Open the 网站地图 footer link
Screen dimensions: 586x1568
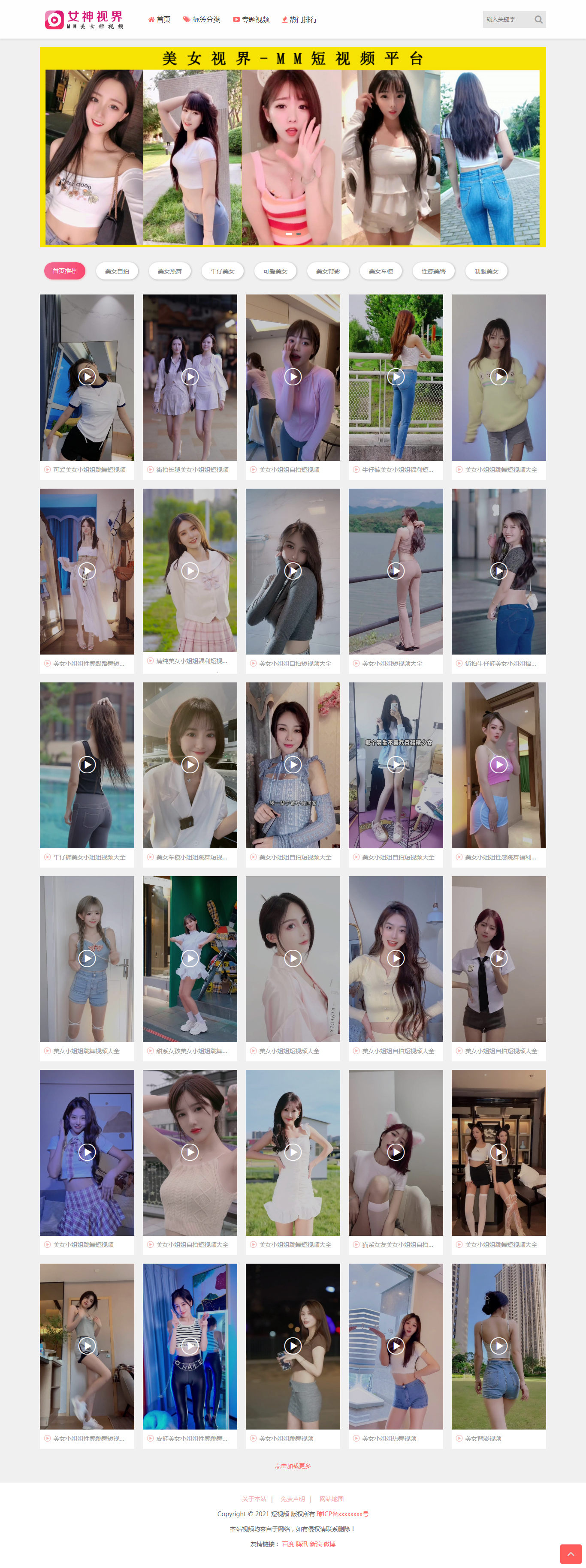(x=331, y=1499)
